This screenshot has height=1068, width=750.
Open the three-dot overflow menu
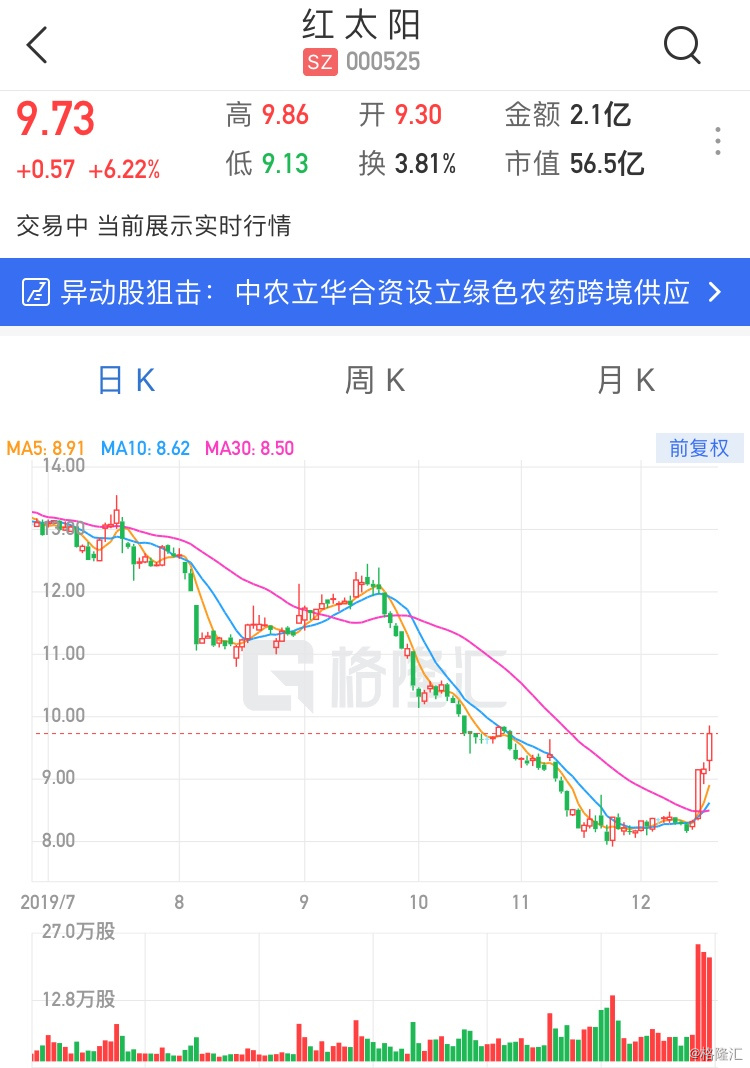[x=718, y=141]
